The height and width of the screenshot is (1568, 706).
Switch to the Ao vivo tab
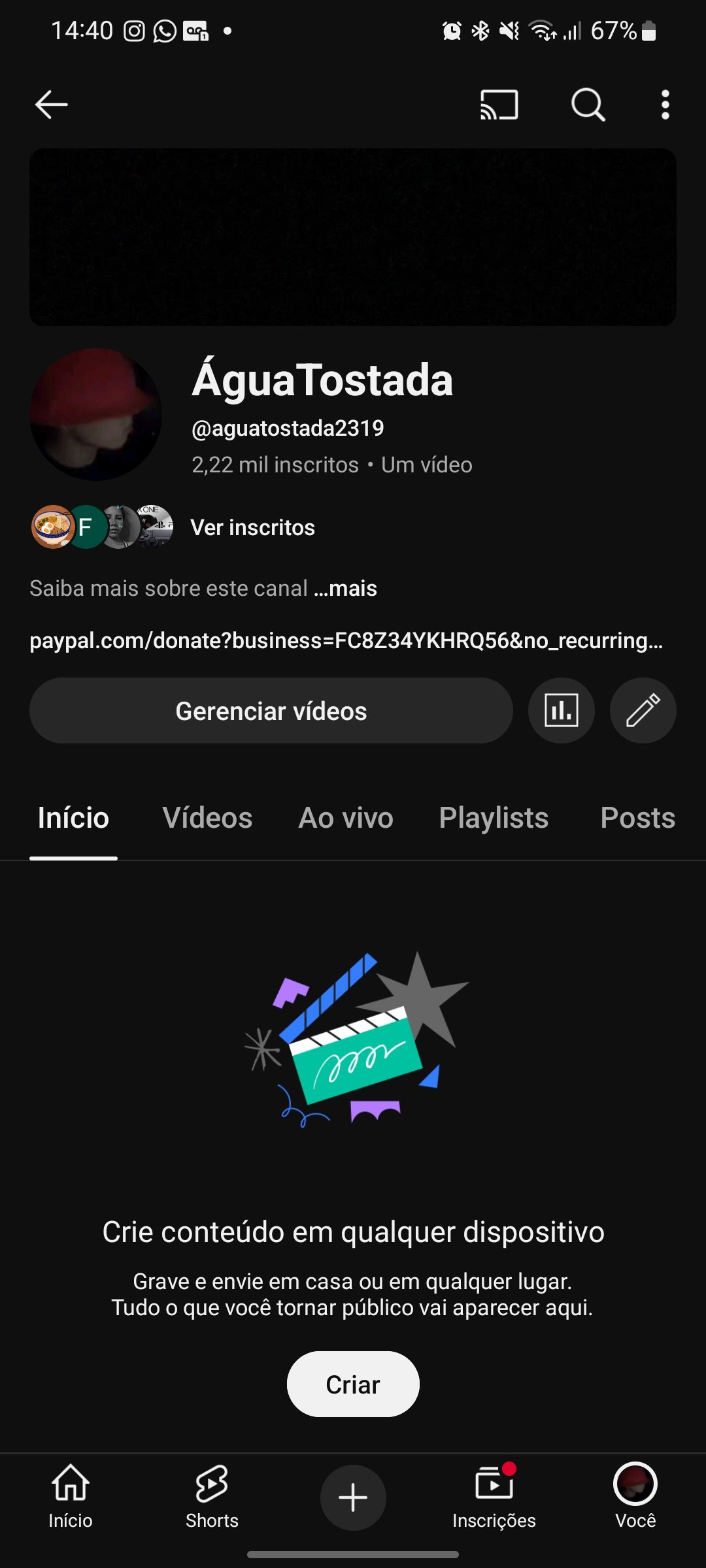pyautogui.click(x=346, y=818)
